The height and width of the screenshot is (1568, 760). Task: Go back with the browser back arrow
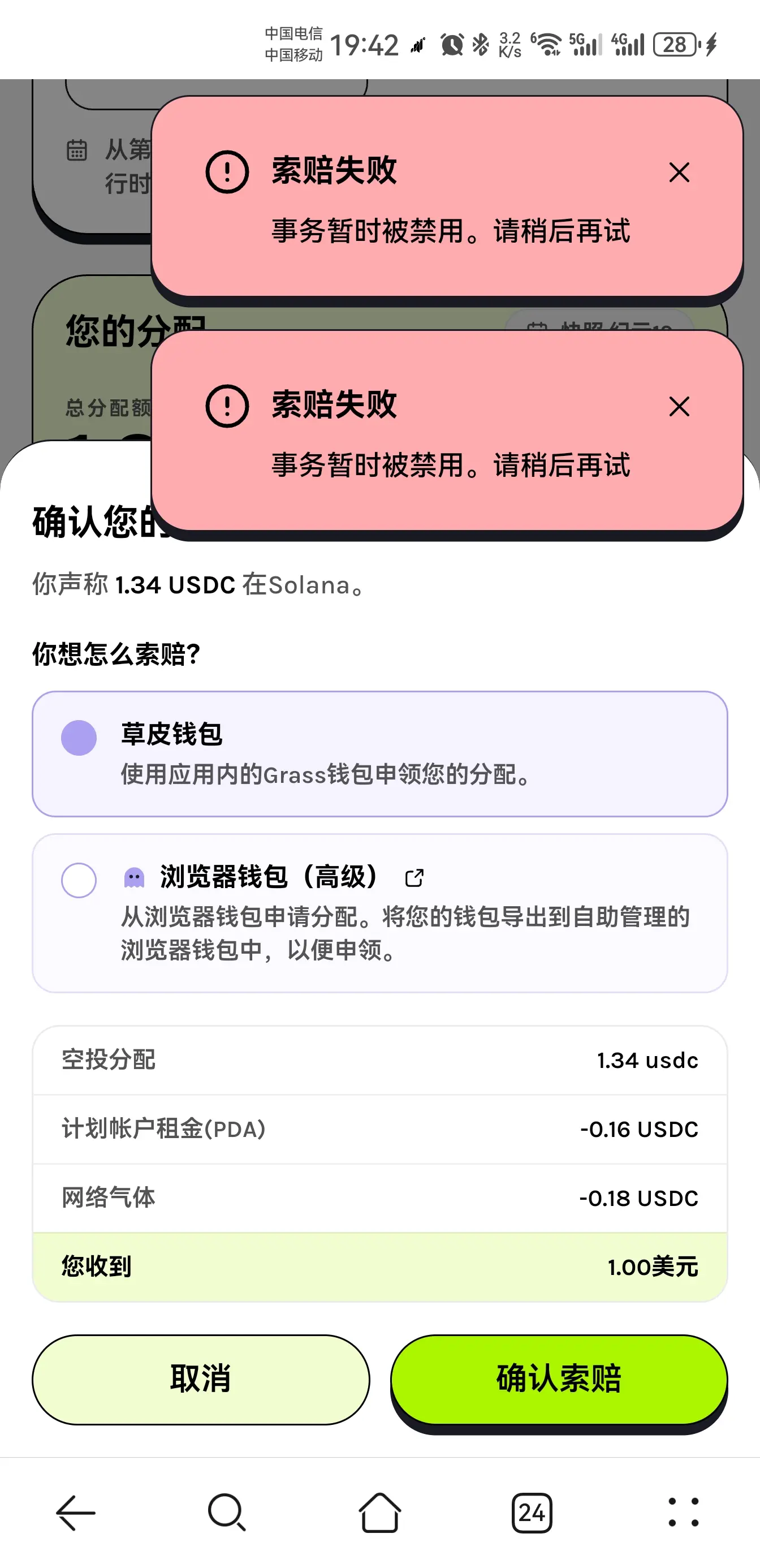coord(75,1513)
